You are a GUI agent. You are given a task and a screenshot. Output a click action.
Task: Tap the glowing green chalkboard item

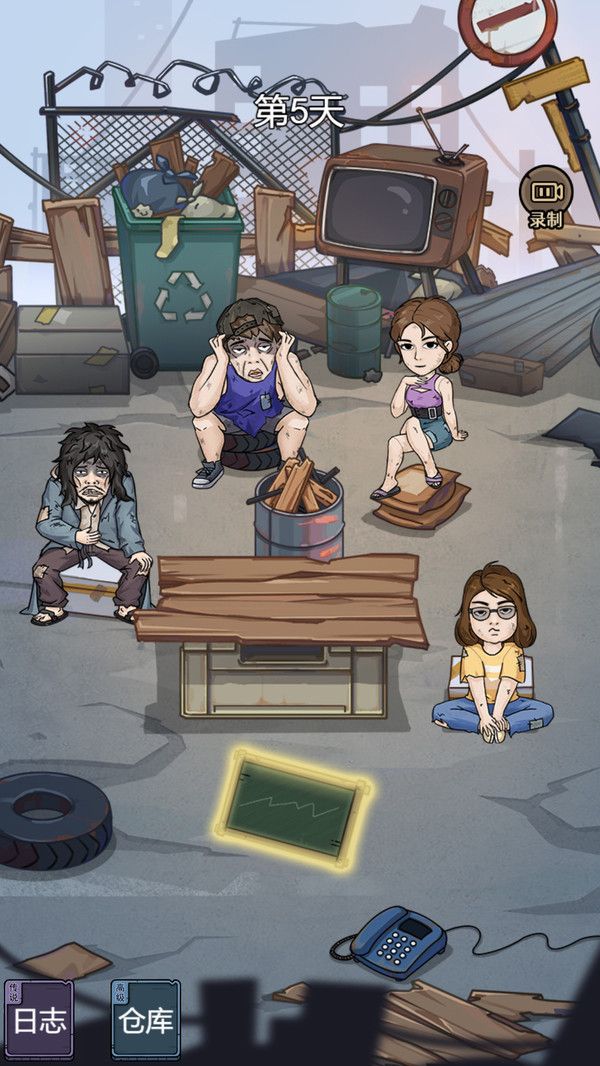pos(292,808)
